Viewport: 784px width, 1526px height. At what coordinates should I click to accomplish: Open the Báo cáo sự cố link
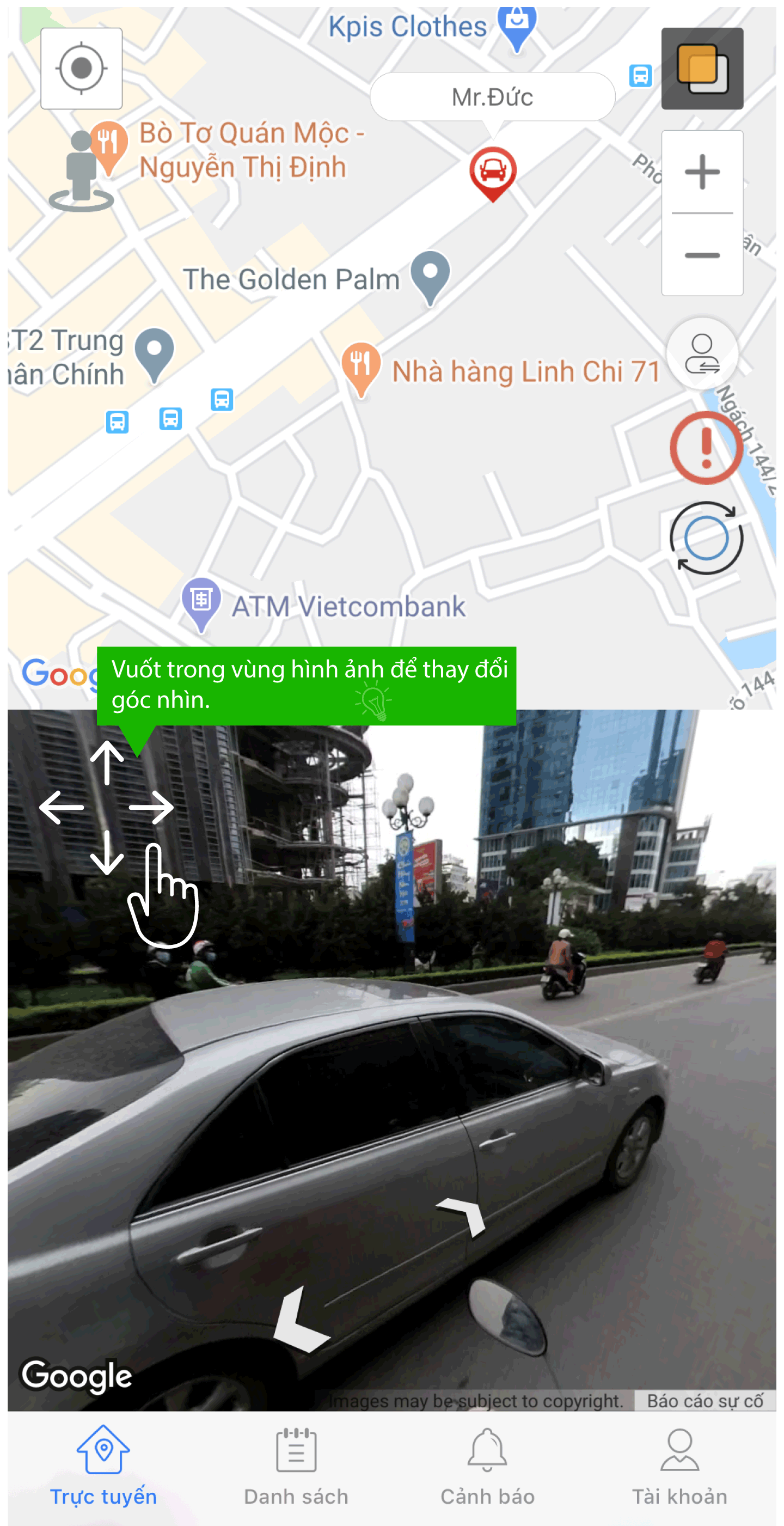pyautogui.click(x=705, y=1400)
